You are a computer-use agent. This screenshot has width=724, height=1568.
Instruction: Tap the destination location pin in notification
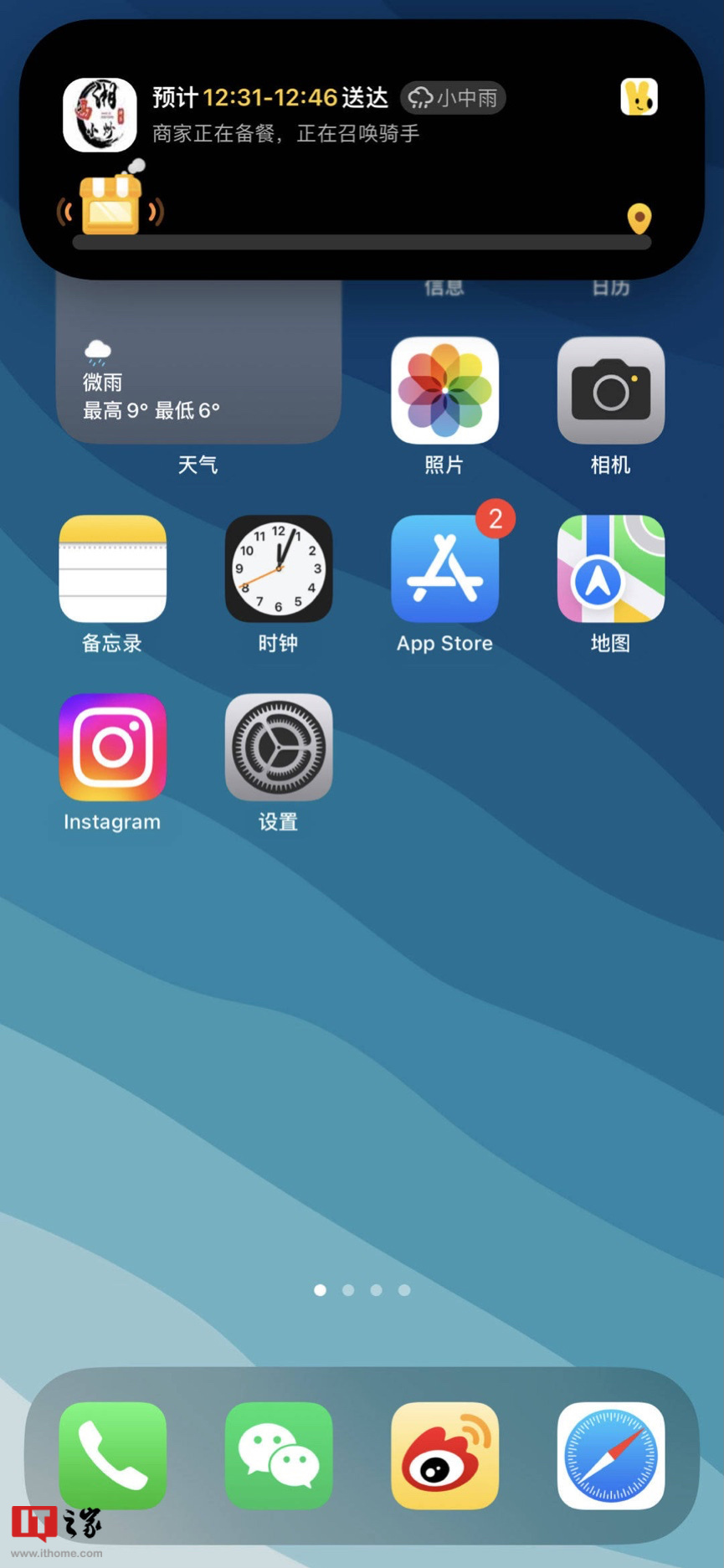click(639, 218)
